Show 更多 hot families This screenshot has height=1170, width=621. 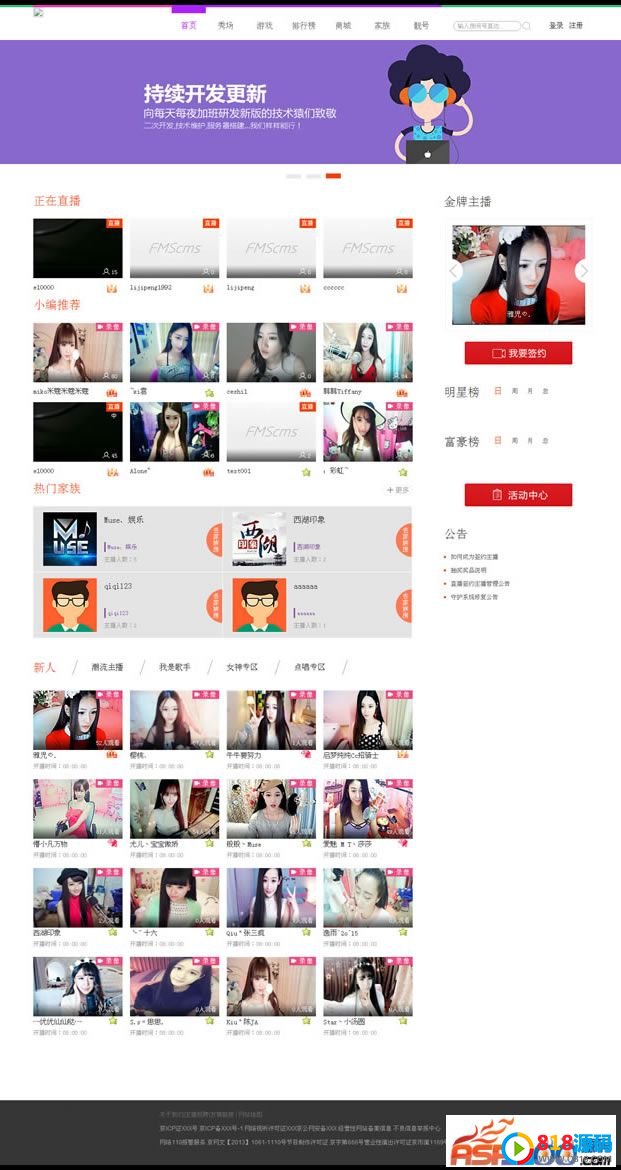398,490
